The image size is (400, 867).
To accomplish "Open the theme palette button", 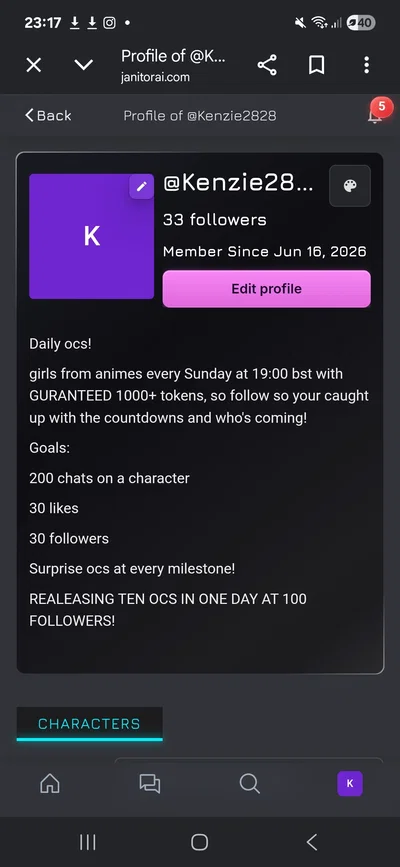I will pyautogui.click(x=350, y=186).
